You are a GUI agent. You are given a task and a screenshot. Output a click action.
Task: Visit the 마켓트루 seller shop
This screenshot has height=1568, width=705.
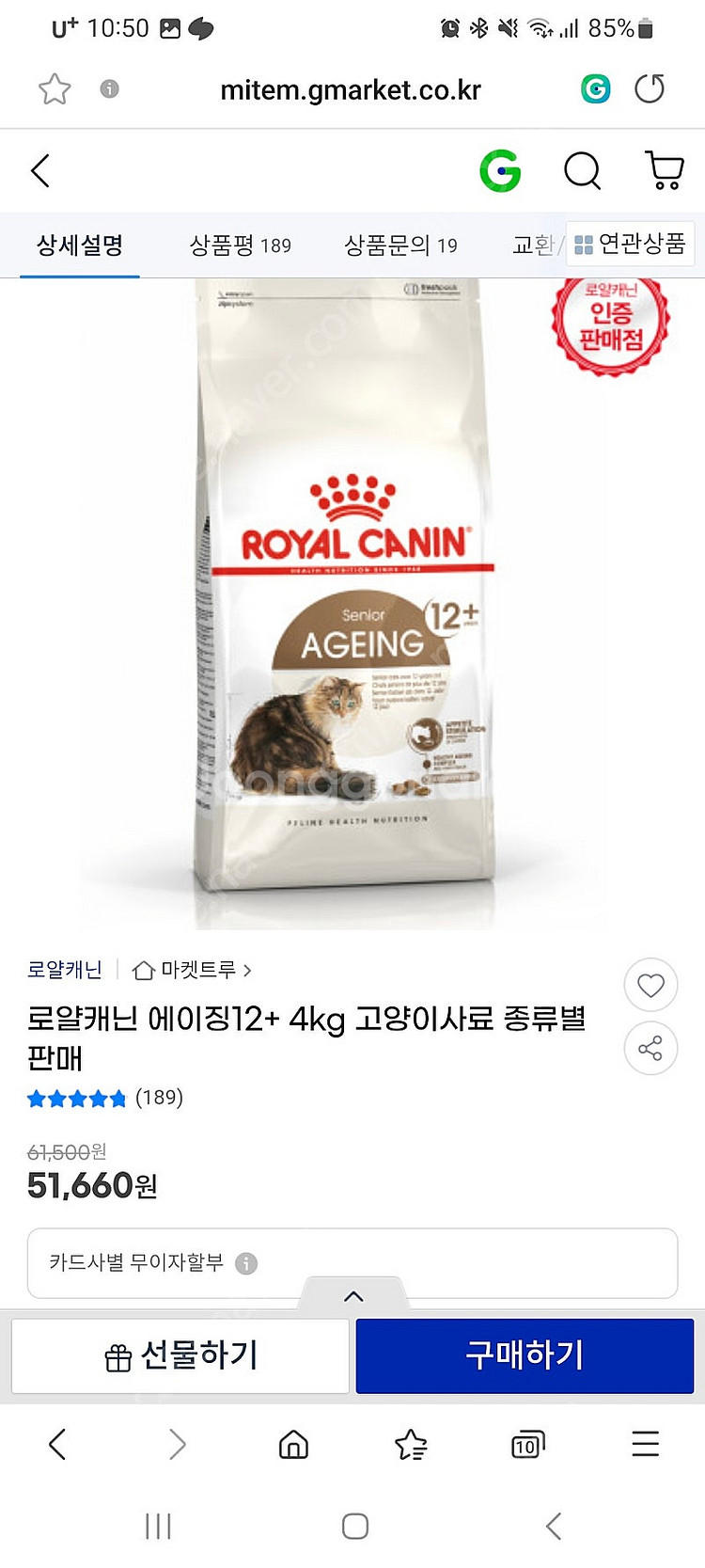tap(192, 969)
